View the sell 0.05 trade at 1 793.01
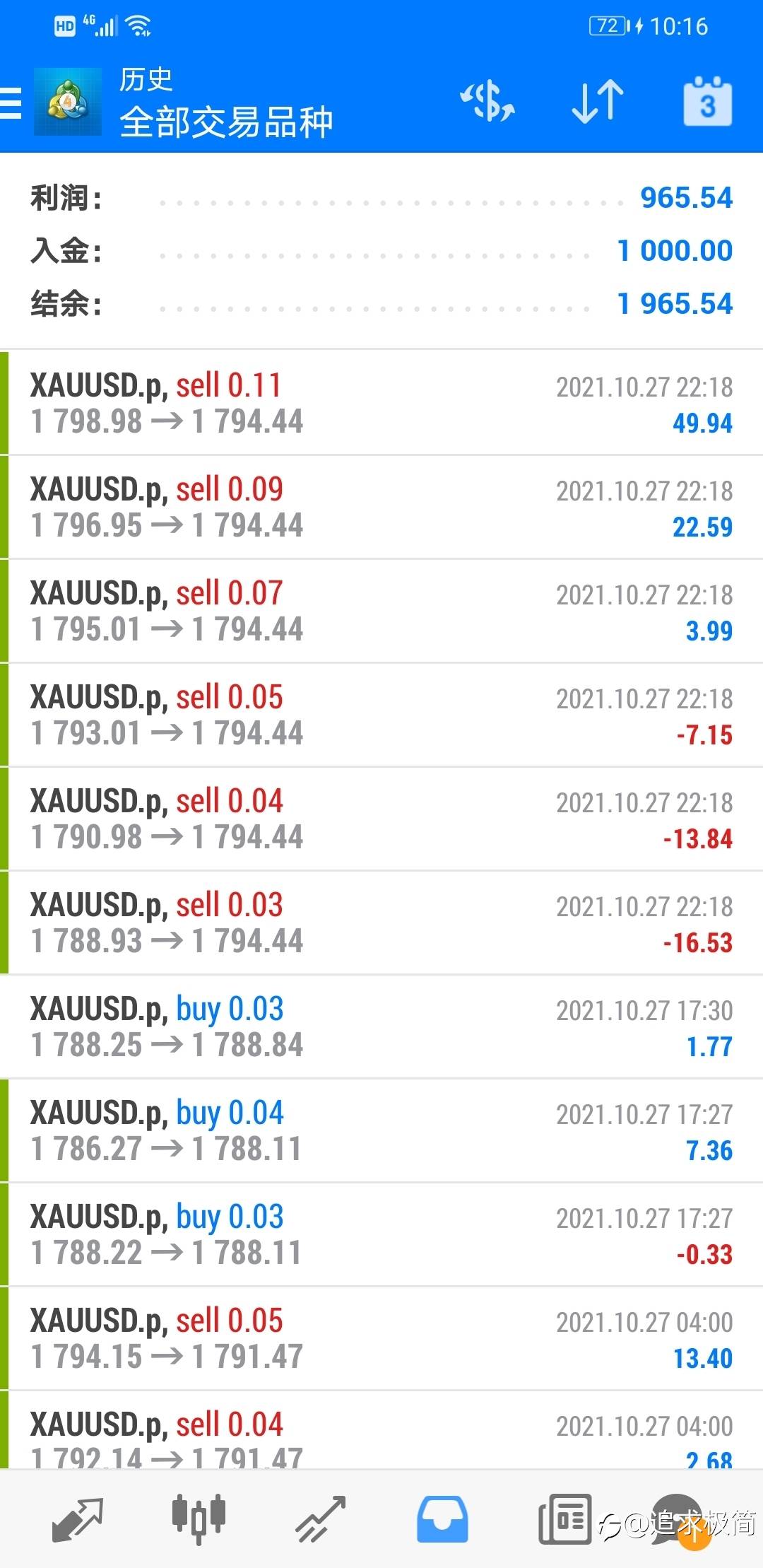The width and height of the screenshot is (763, 1568). pos(381,715)
